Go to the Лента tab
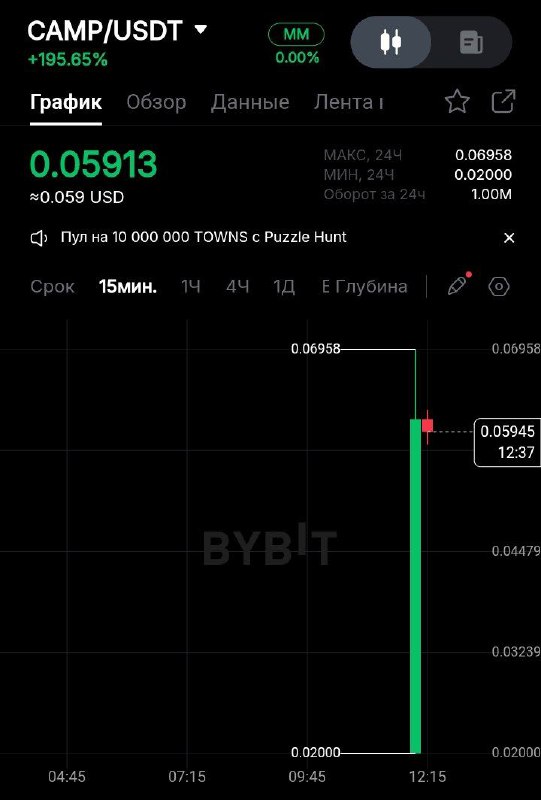This screenshot has height=800, width=541. [x=348, y=103]
